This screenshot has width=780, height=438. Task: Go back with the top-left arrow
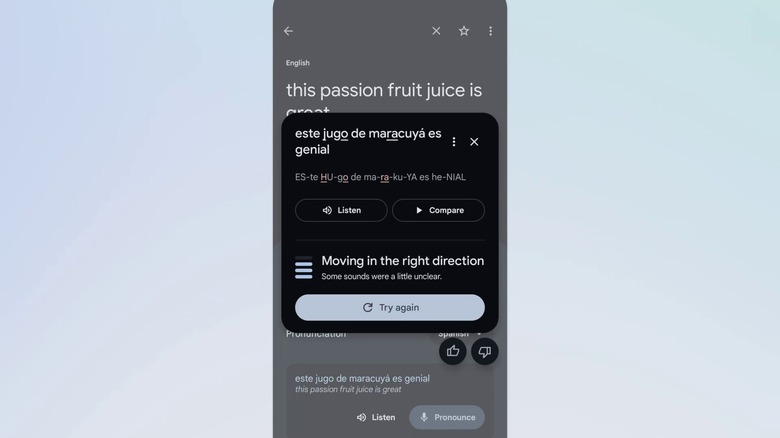pos(288,31)
